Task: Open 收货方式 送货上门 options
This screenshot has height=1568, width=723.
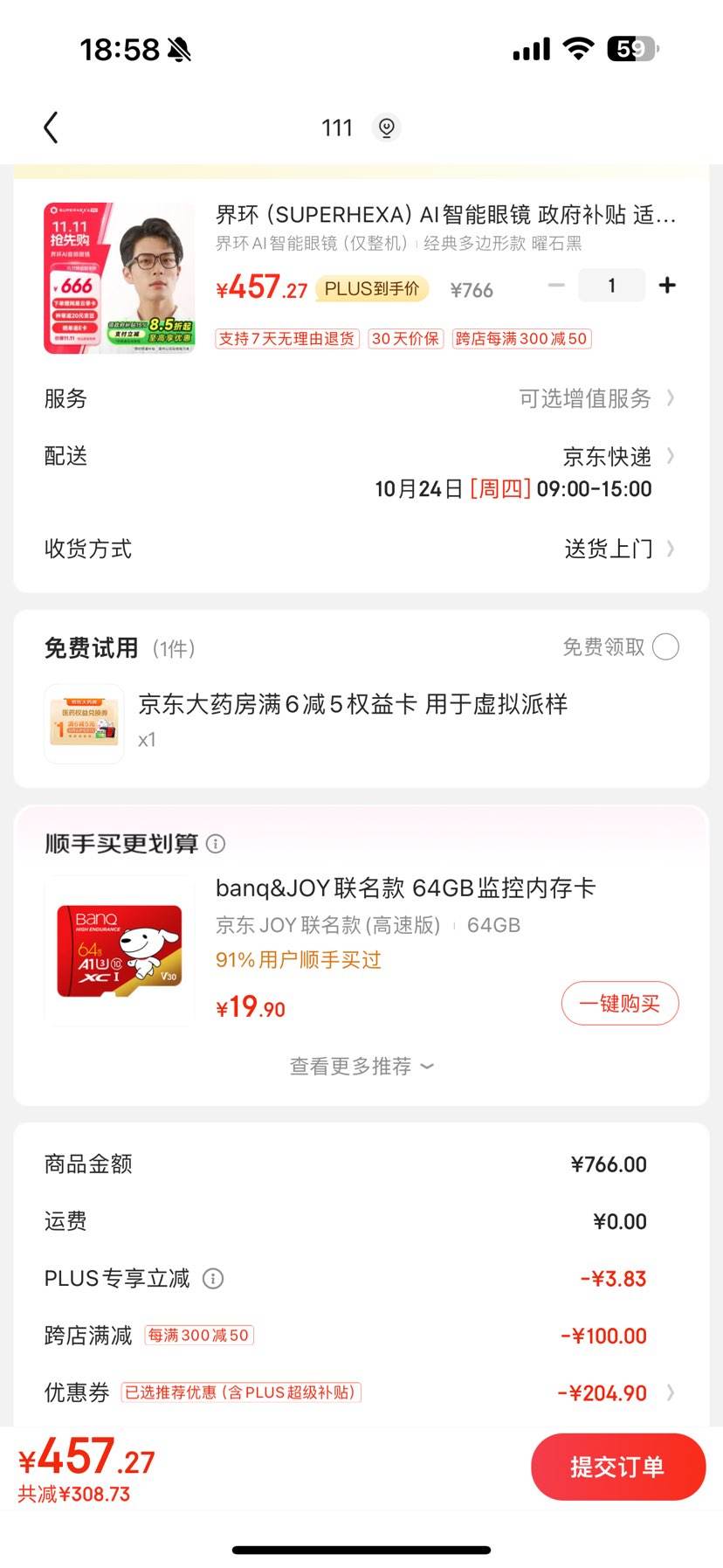Action: point(618,549)
